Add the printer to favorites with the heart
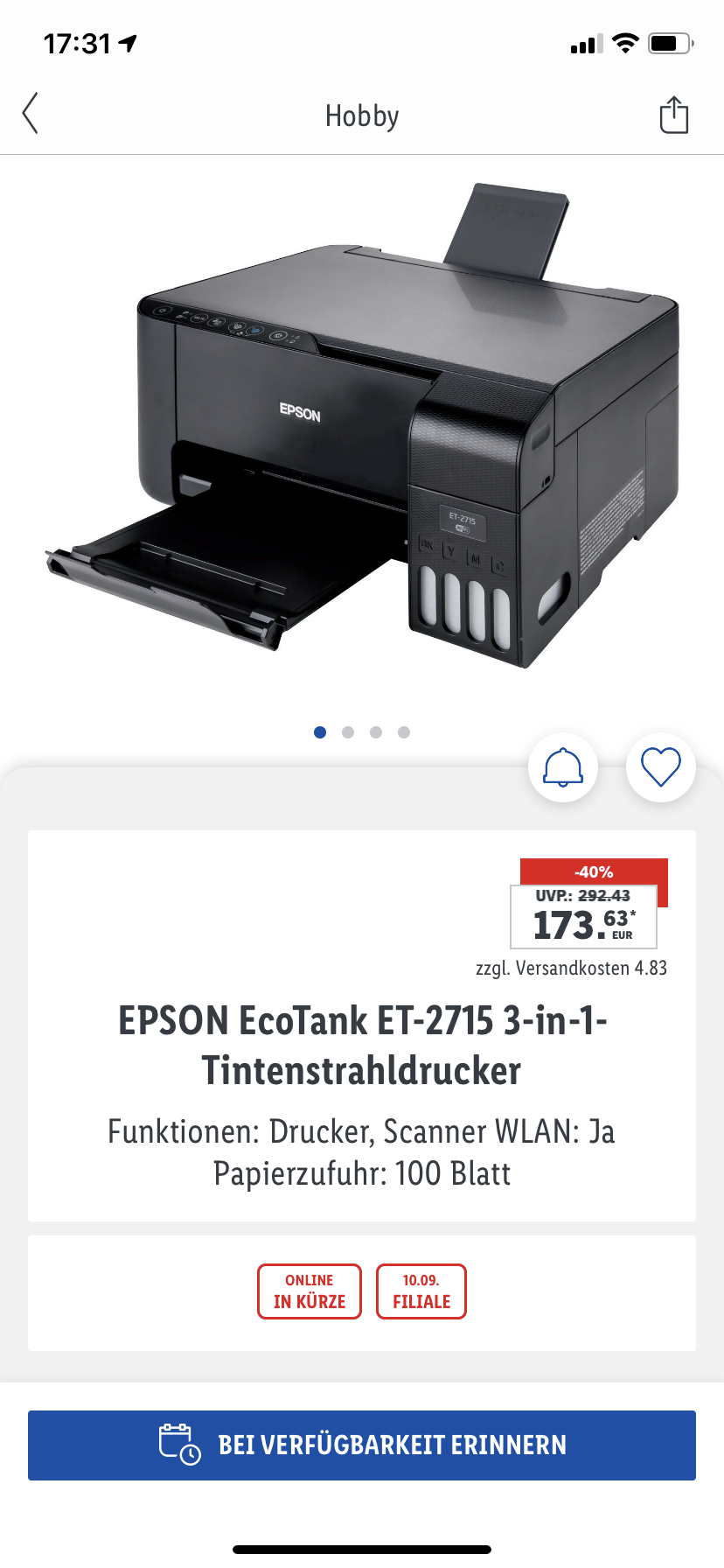This screenshot has width=724, height=1568. point(661,767)
